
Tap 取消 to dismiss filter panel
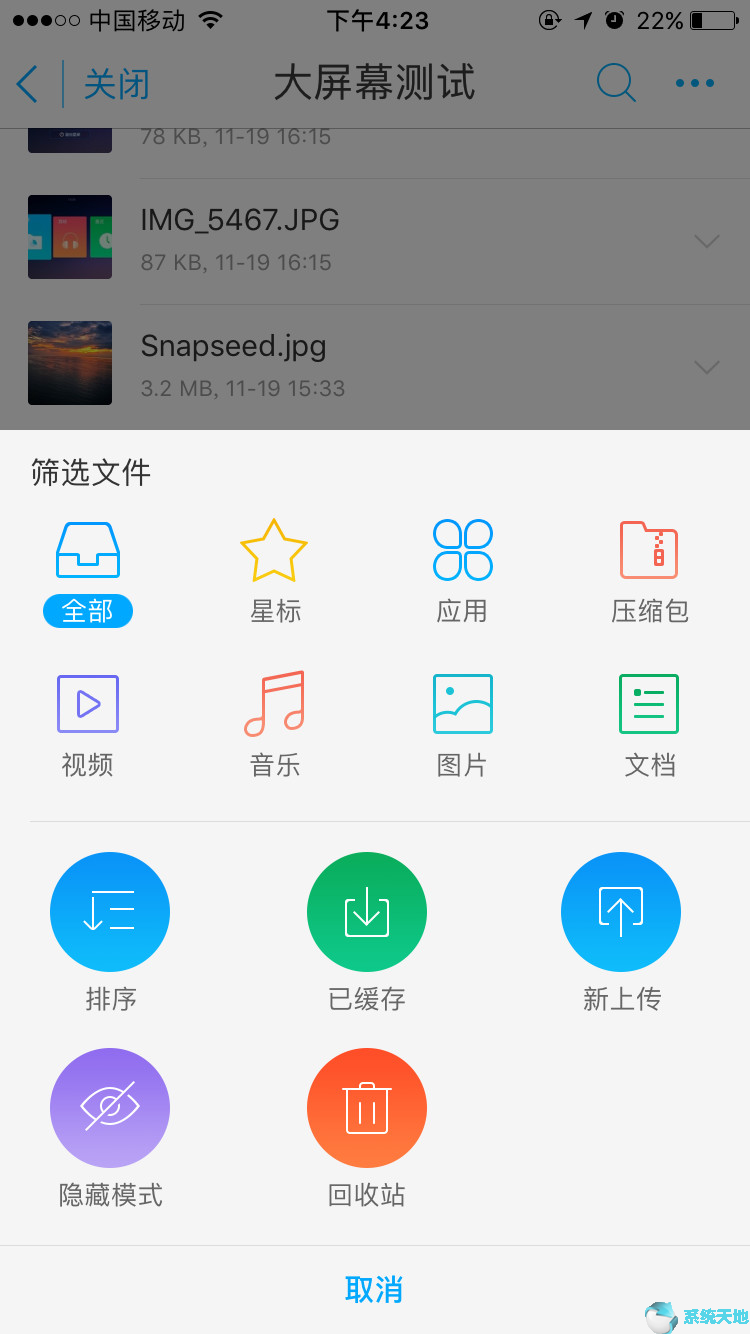click(374, 1290)
